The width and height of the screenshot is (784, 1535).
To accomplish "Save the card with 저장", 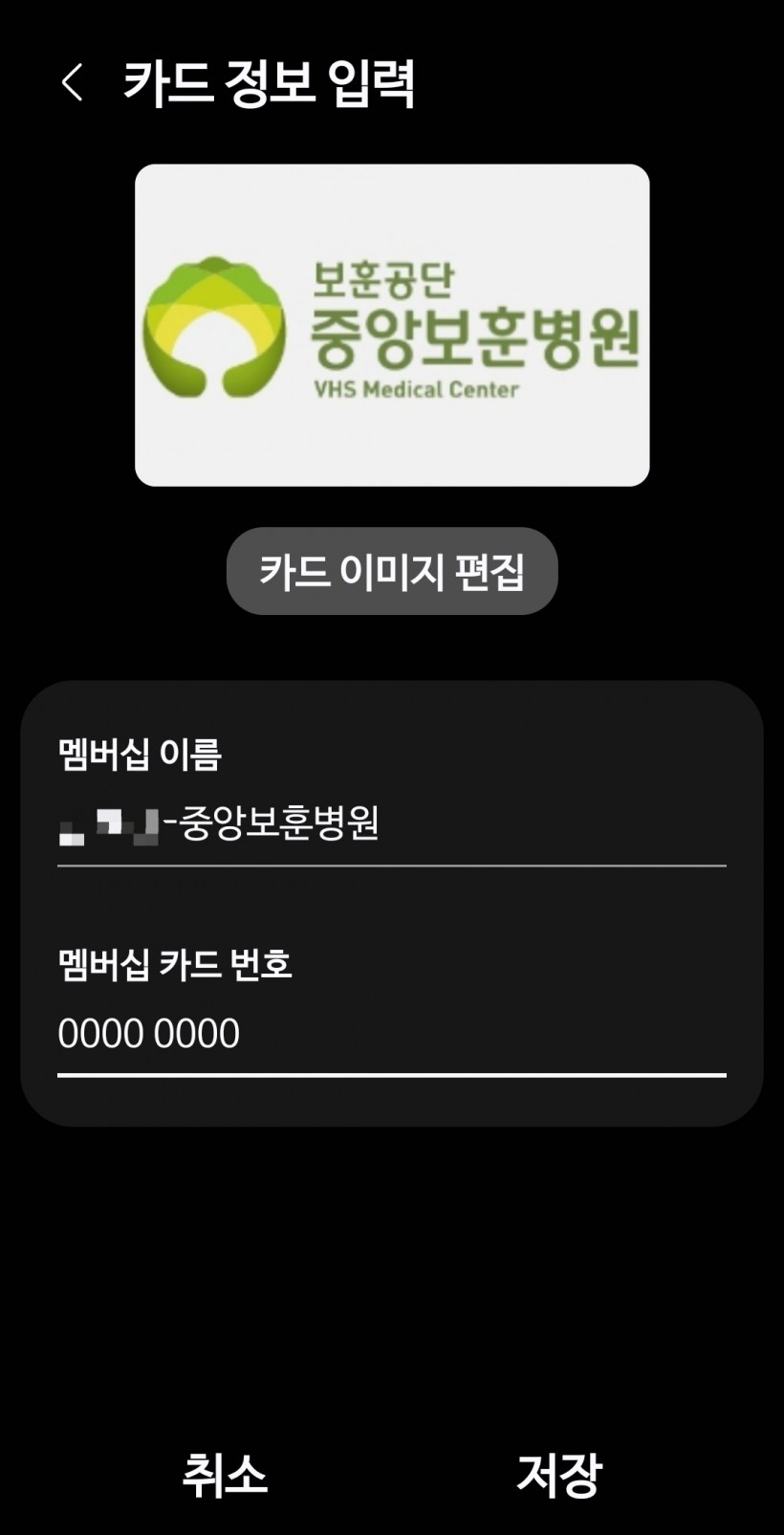I will point(559,1474).
